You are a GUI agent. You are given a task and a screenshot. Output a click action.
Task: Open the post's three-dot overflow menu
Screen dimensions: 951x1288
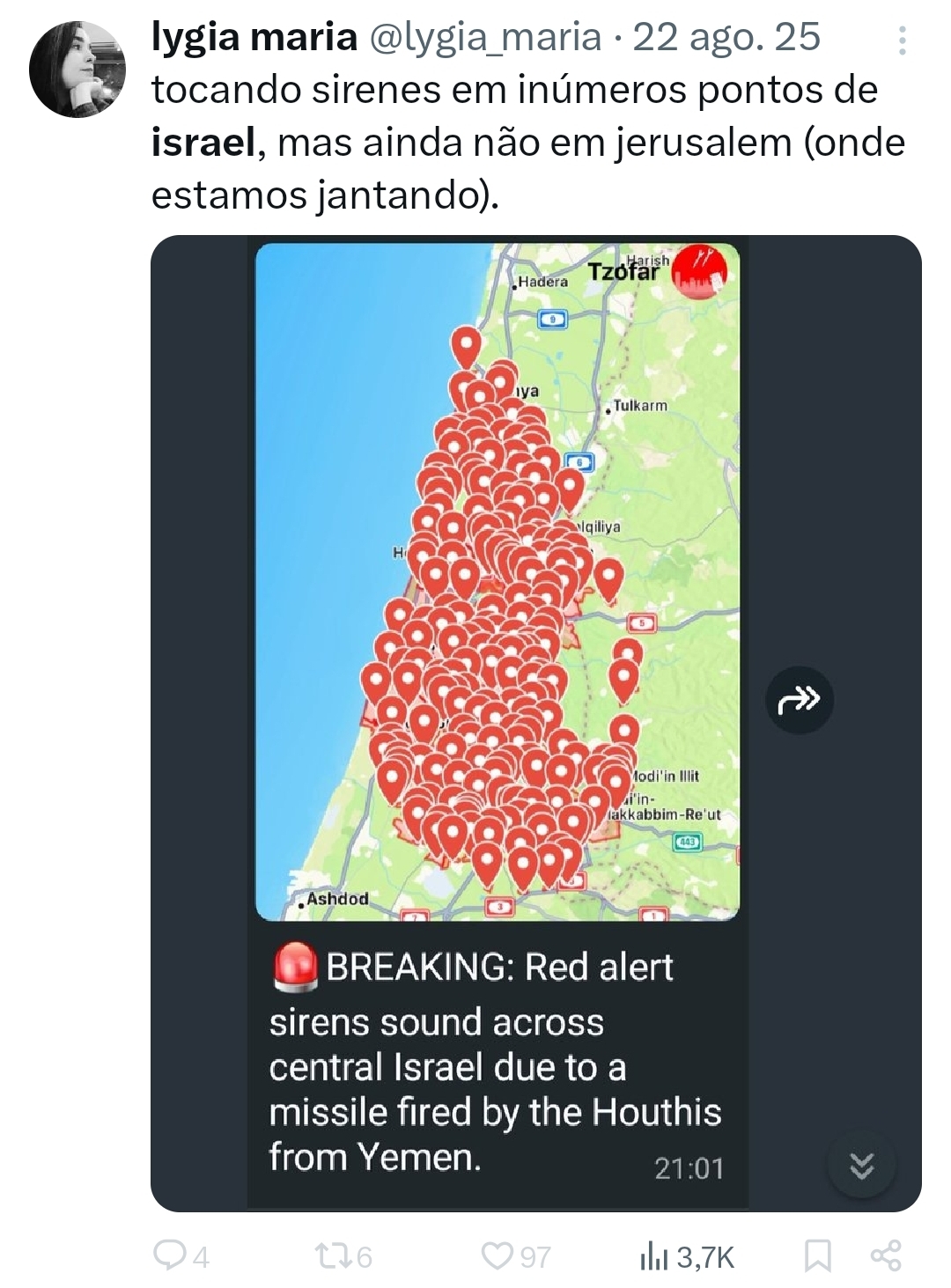pos(902,40)
